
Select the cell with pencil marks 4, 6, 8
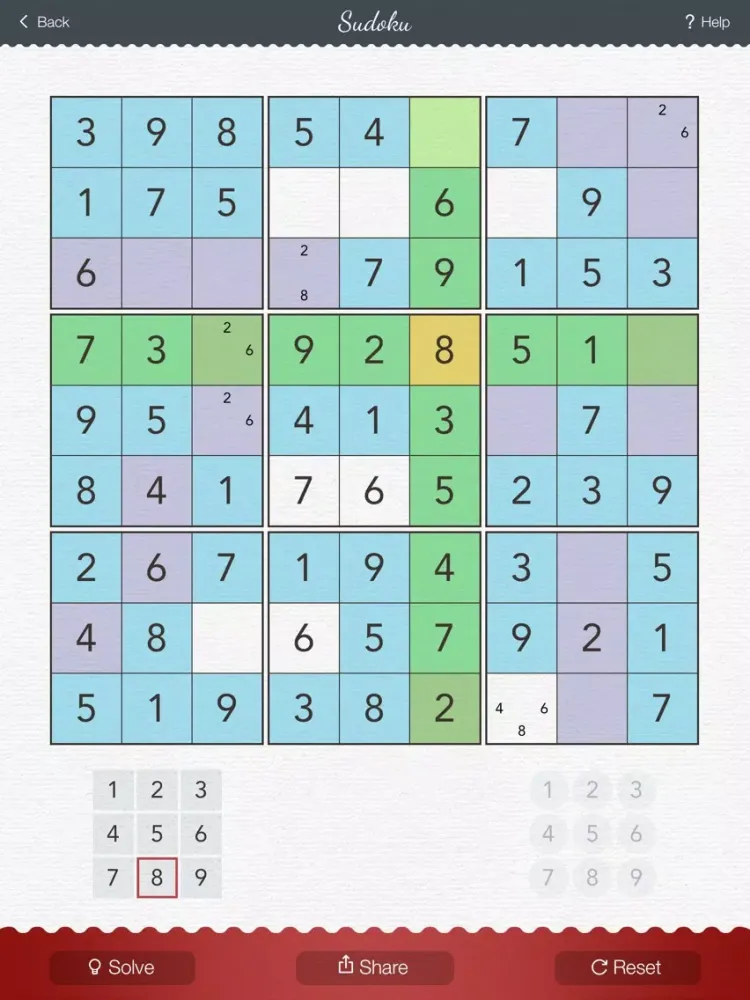point(521,709)
